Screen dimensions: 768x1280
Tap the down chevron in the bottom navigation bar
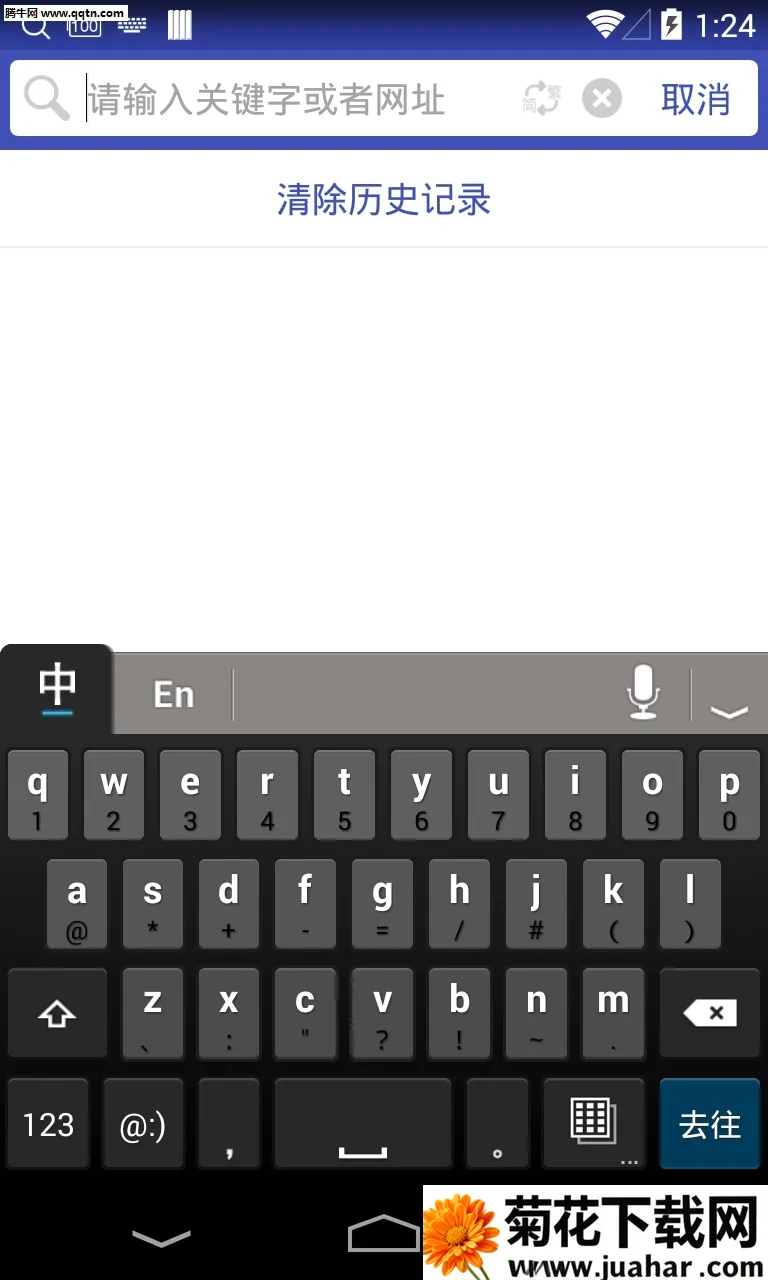pyautogui.click(x=160, y=1238)
